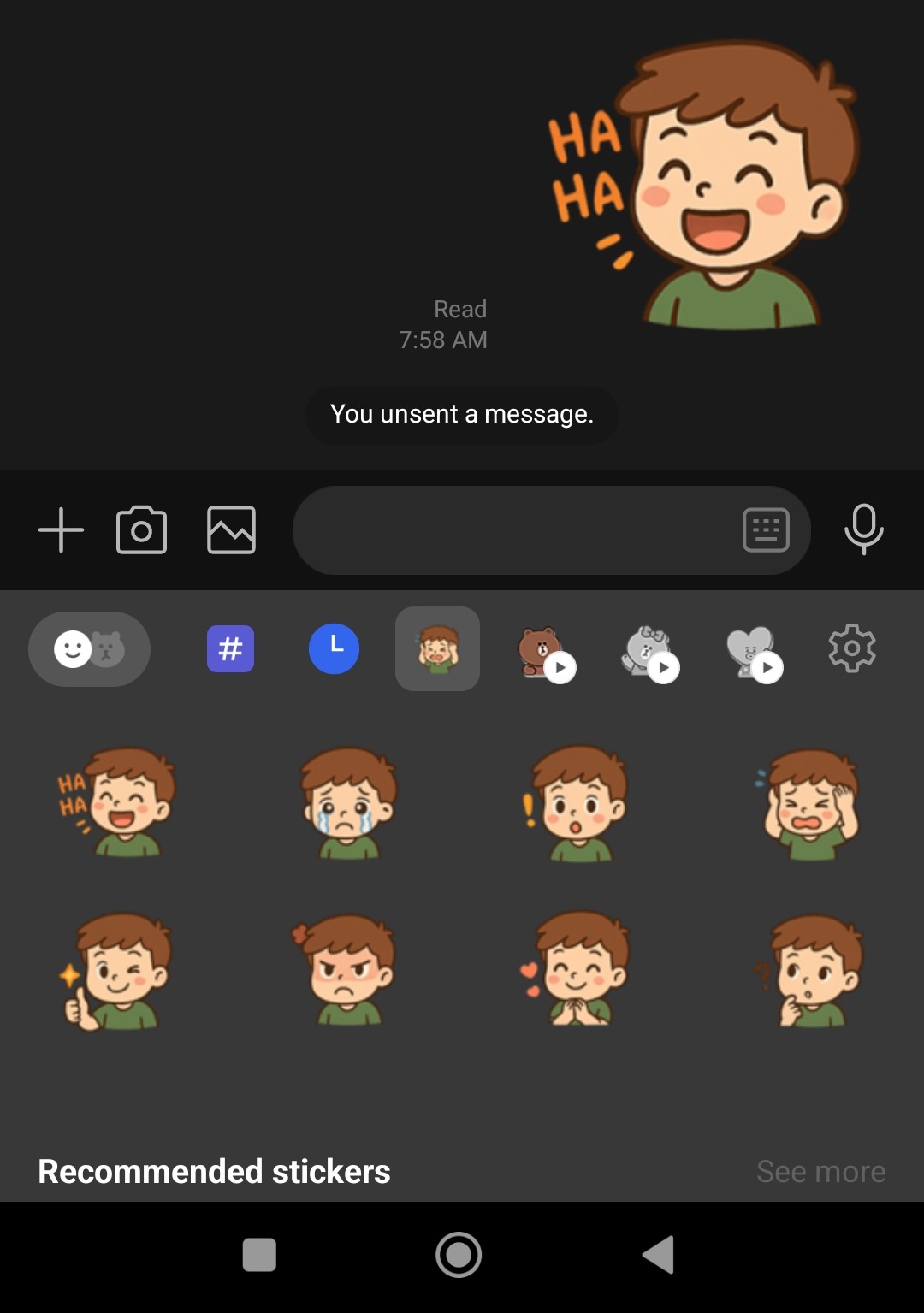Open sticker settings gear

point(852,648)
